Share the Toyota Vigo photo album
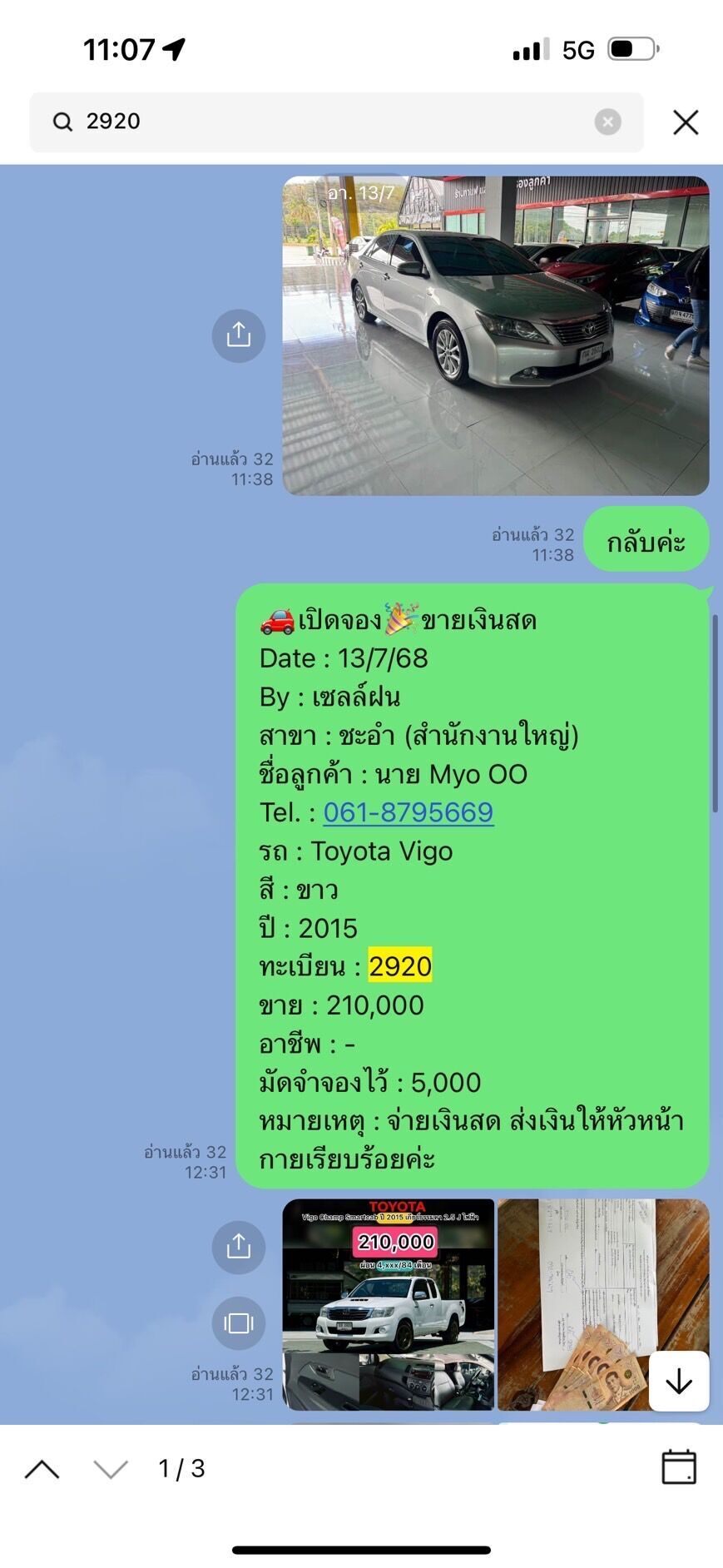Screen dimensions: 723x1568 click(x=239, y=1247)
